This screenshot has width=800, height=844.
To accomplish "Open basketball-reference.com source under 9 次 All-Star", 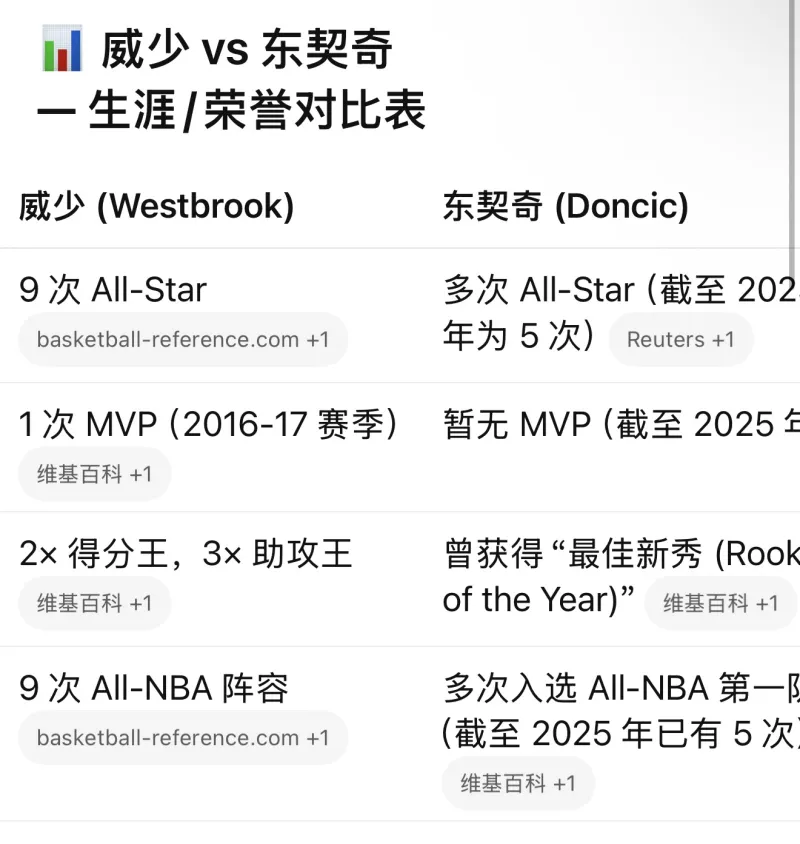I will (x=183, y=340).
